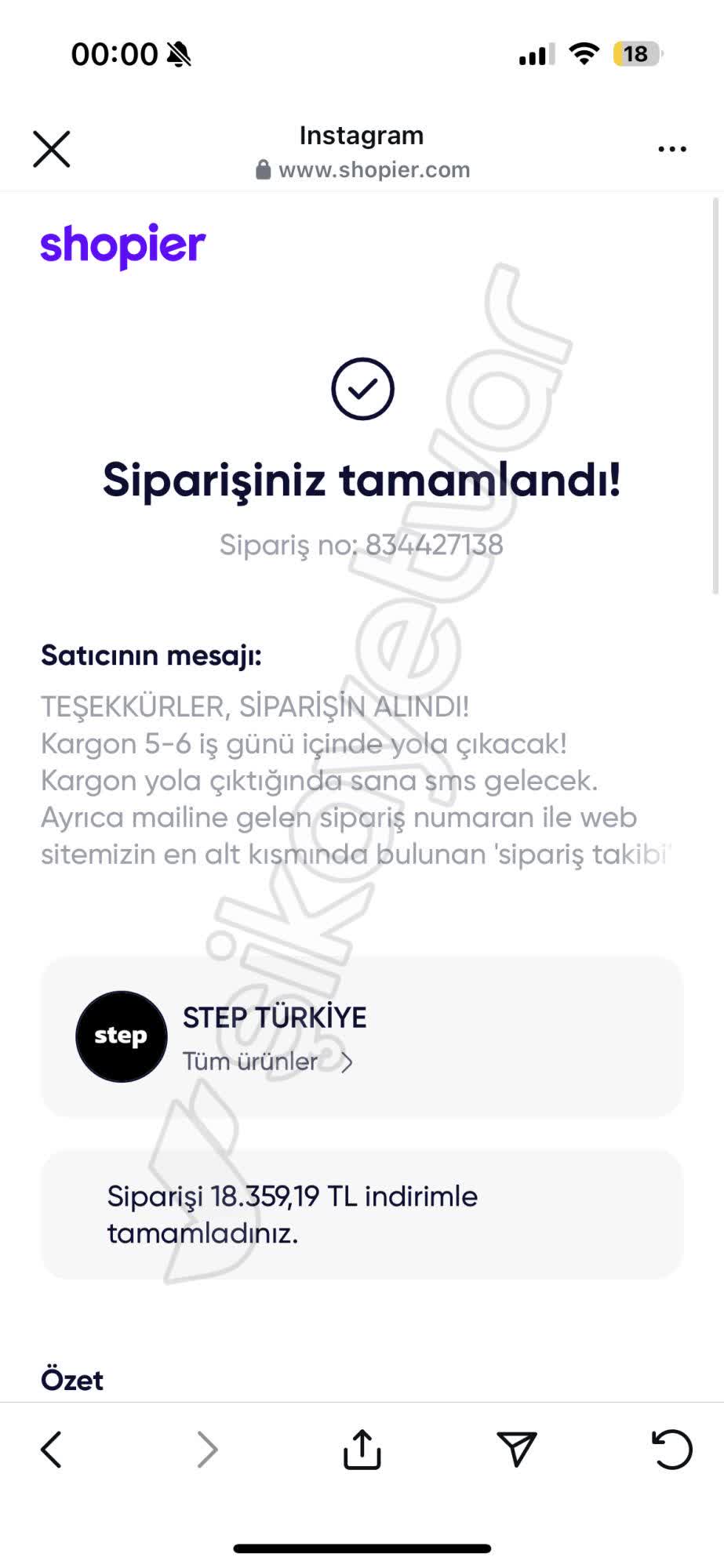Tap the green order checkmark icon

[362, 390]
